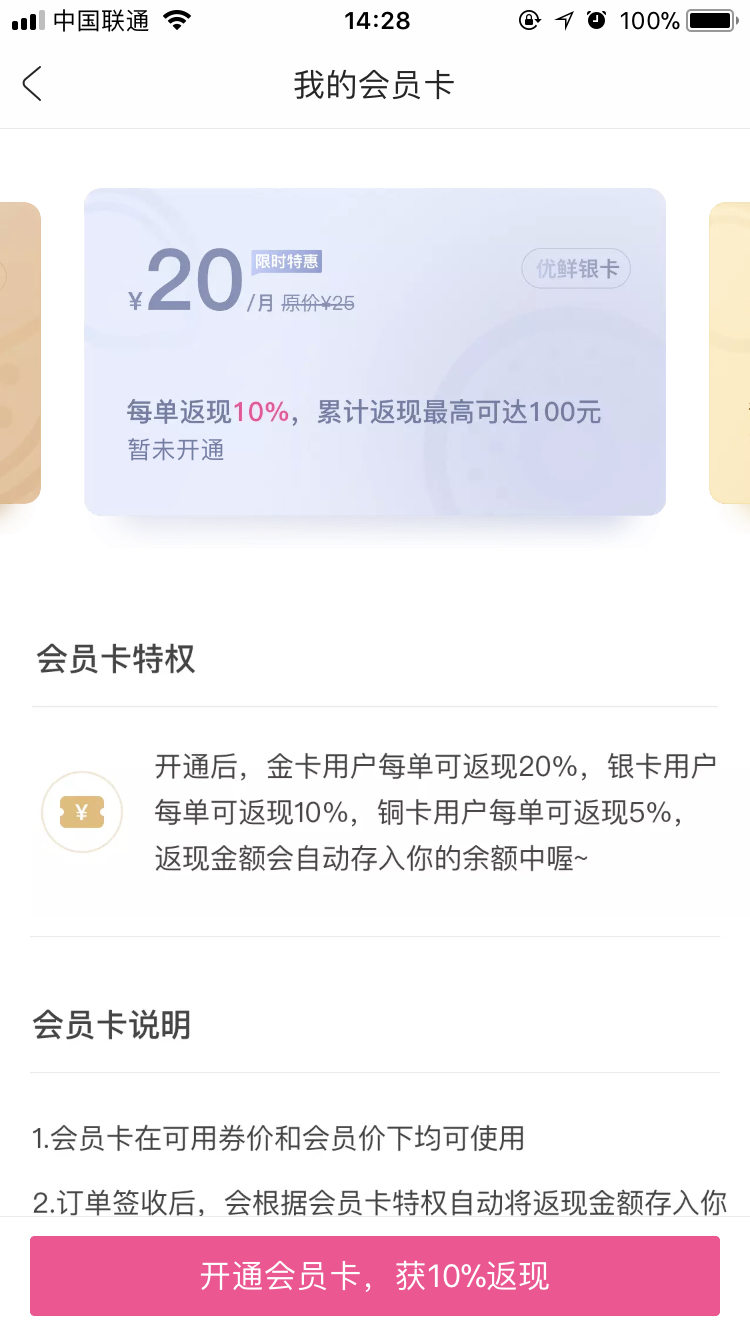Screen dimensions: 750x1334
Task: Select the partially visible gold card
Action: coord(730,353)
